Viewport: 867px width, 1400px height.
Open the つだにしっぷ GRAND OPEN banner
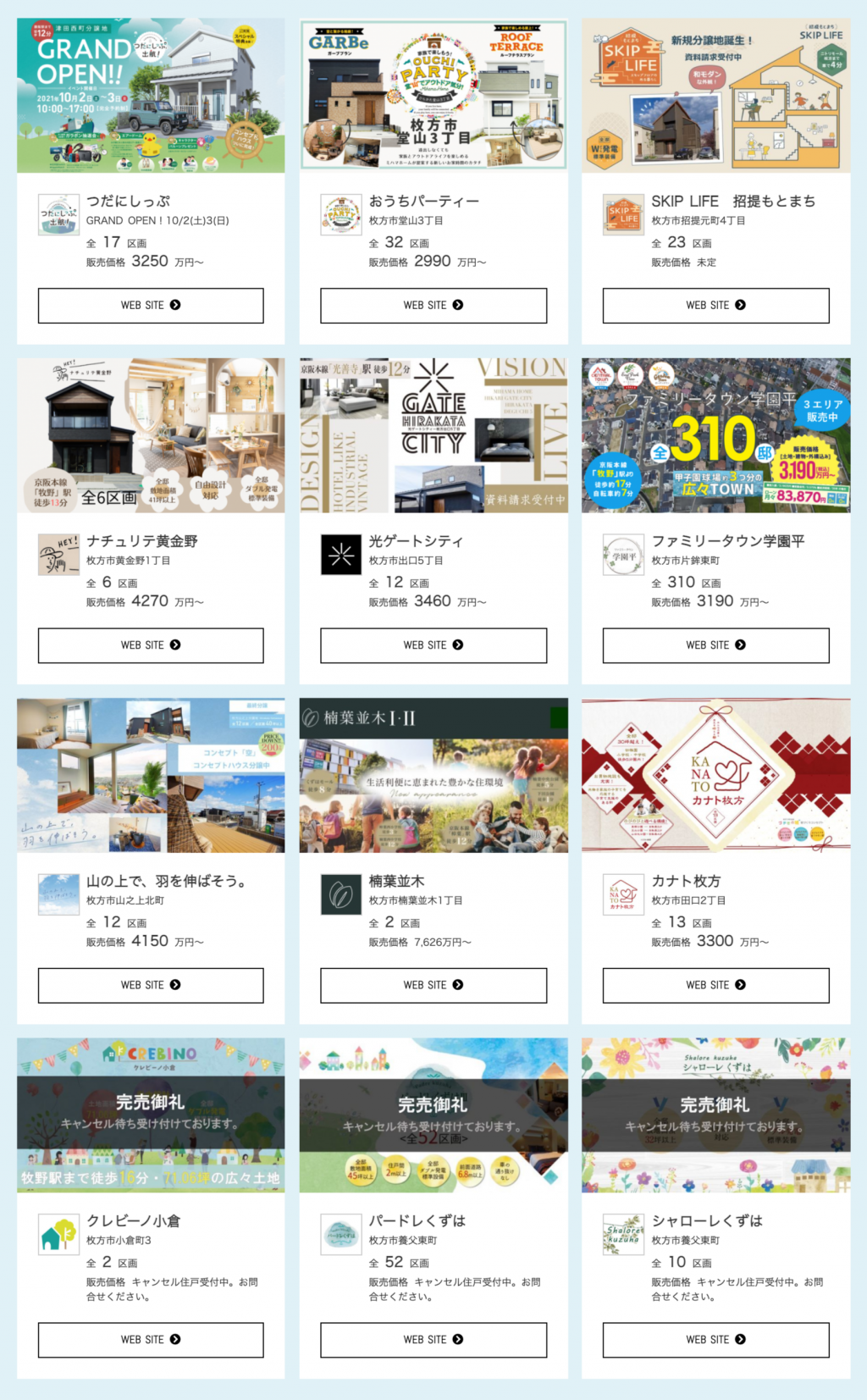(x=151, y=95)
